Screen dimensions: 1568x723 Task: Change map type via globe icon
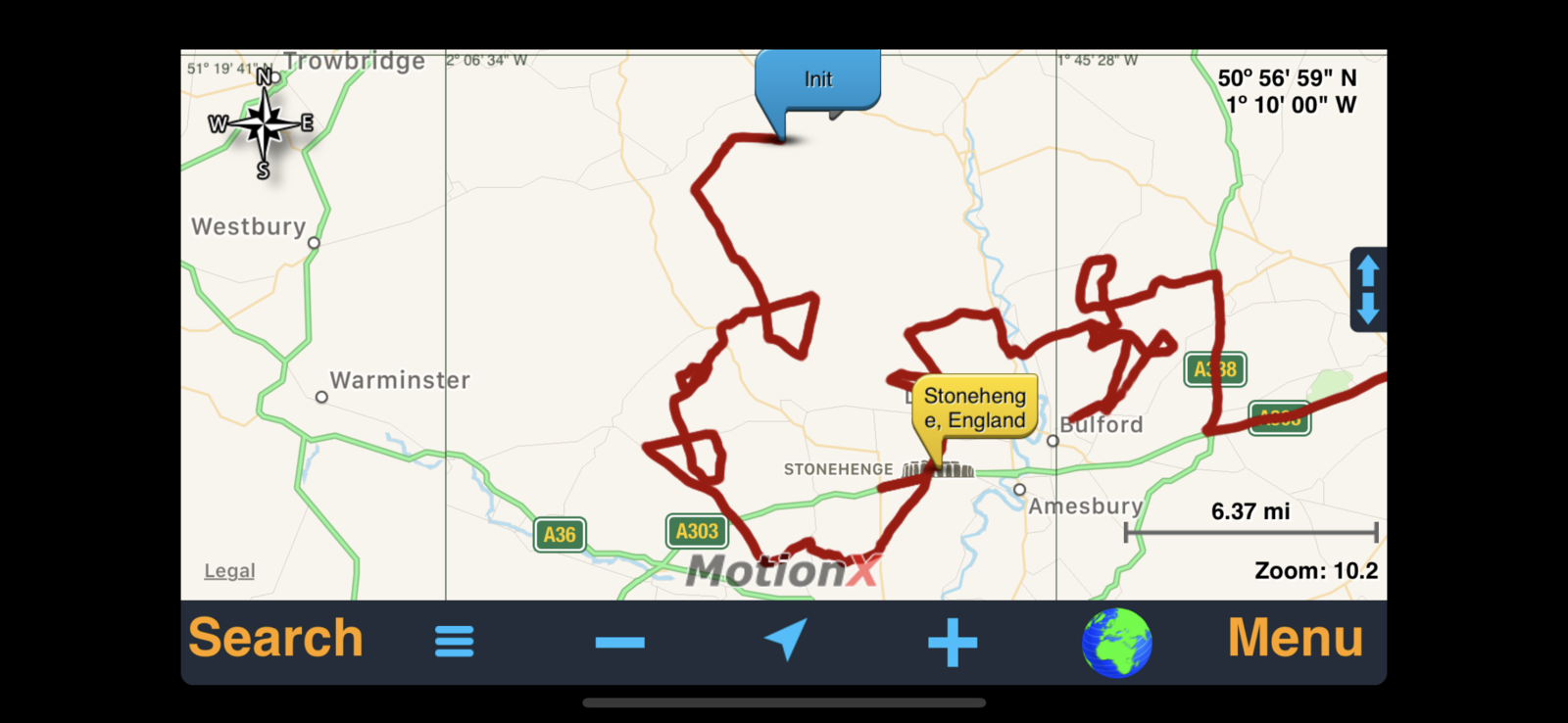tap(1116, 643)
